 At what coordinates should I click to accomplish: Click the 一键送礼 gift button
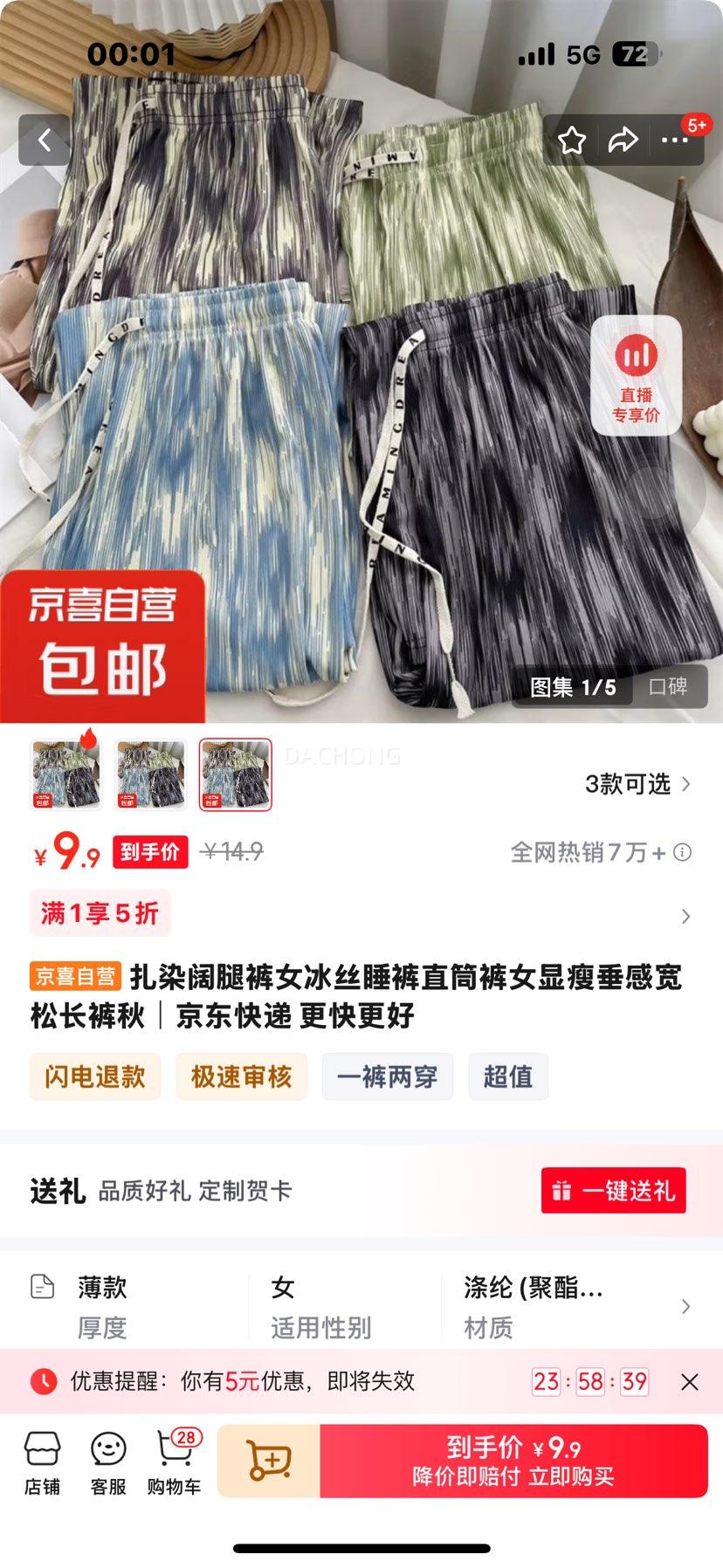click(x=612, y=1190)
